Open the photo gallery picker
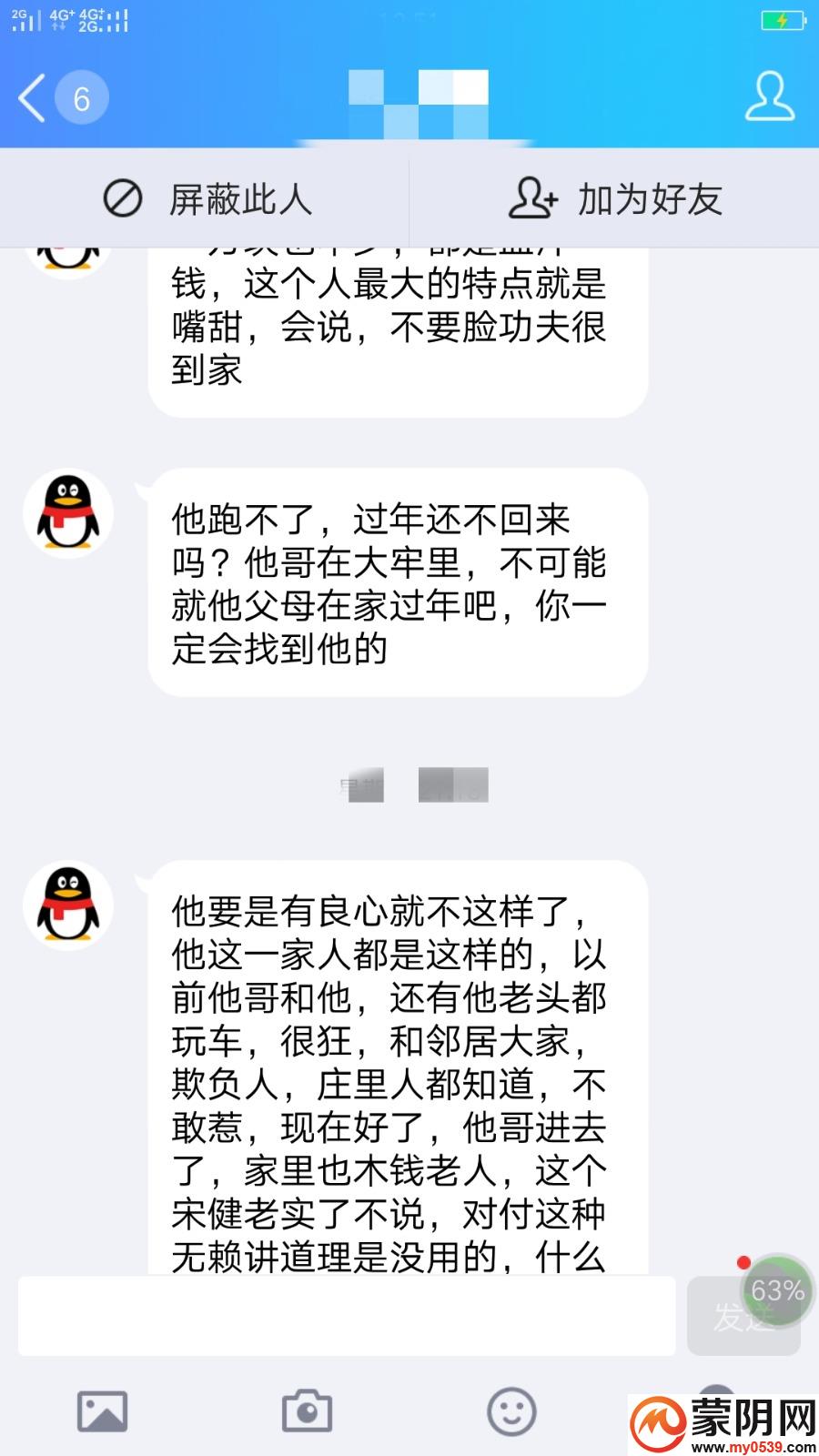The width and height of the screenshot is (819, 1456). 102,1411
